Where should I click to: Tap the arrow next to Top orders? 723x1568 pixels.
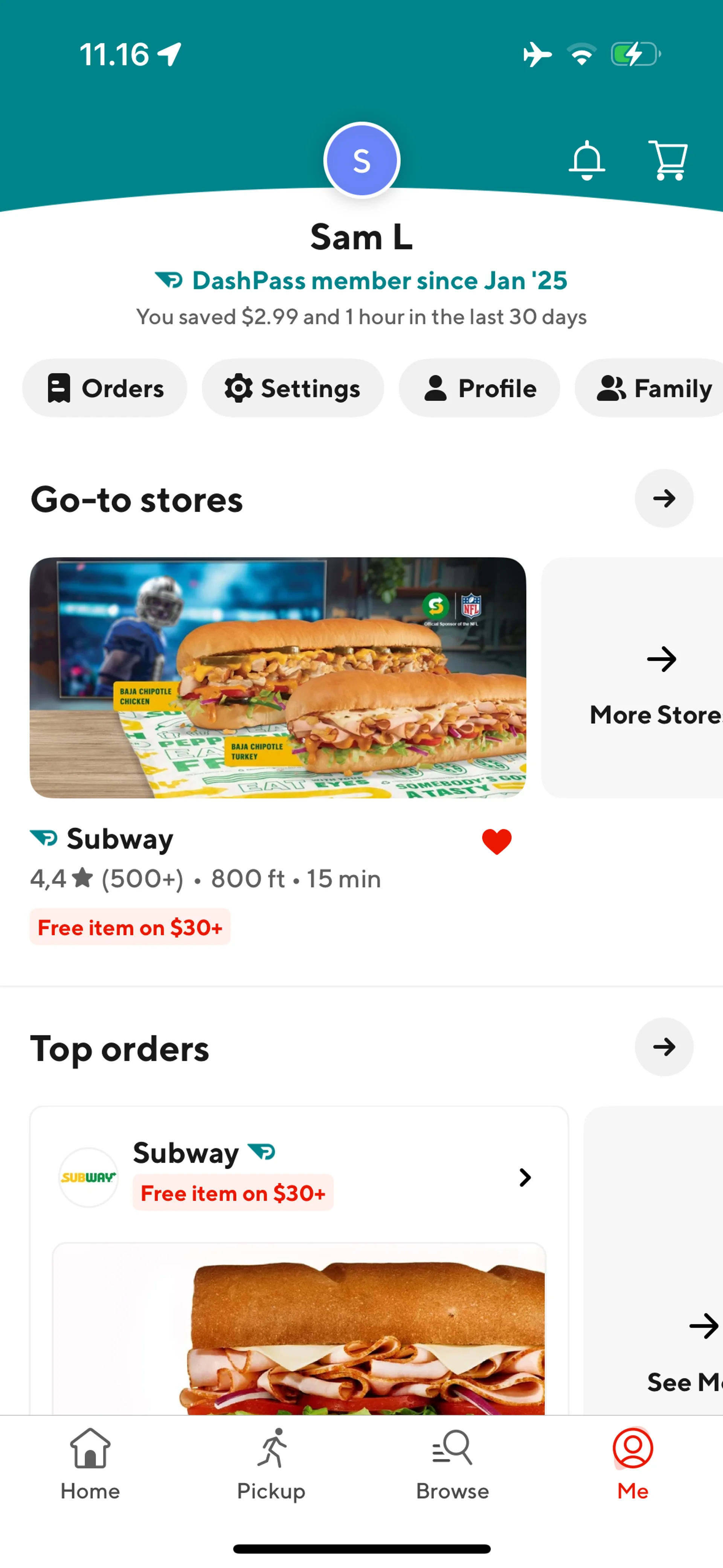pos(664,1047)
